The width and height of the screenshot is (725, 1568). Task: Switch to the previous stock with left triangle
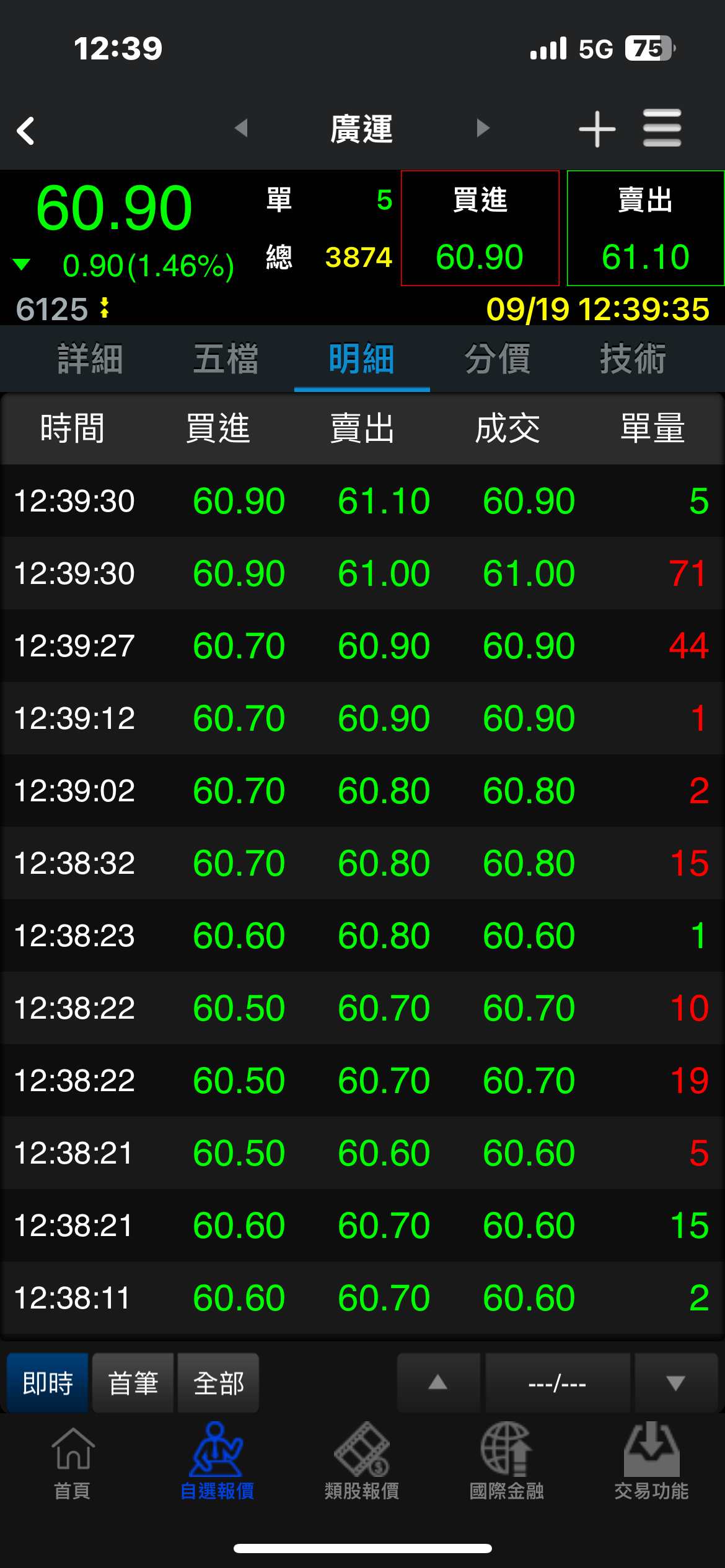coord(242,128)
